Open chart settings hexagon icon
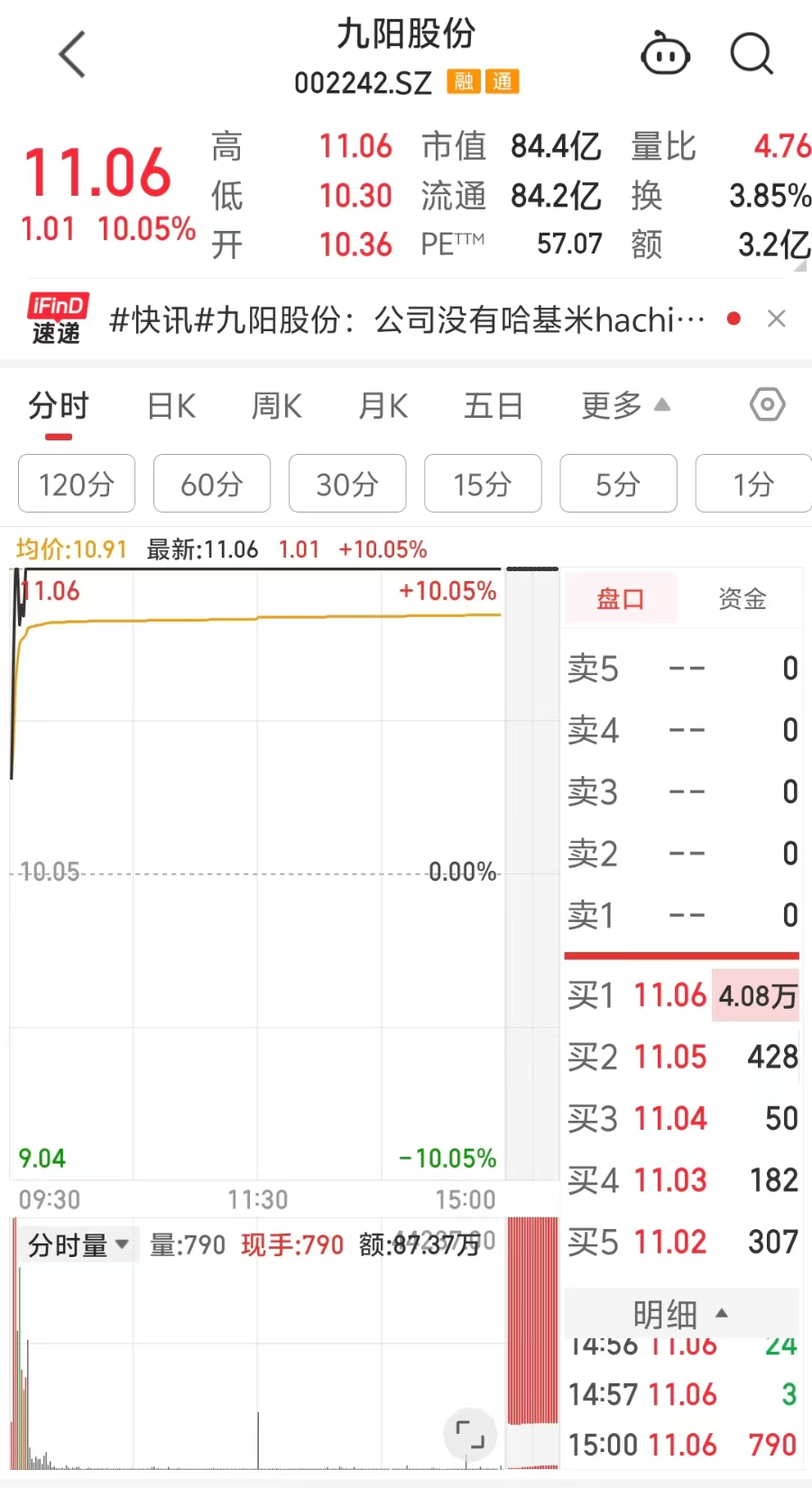 [767, 404]
